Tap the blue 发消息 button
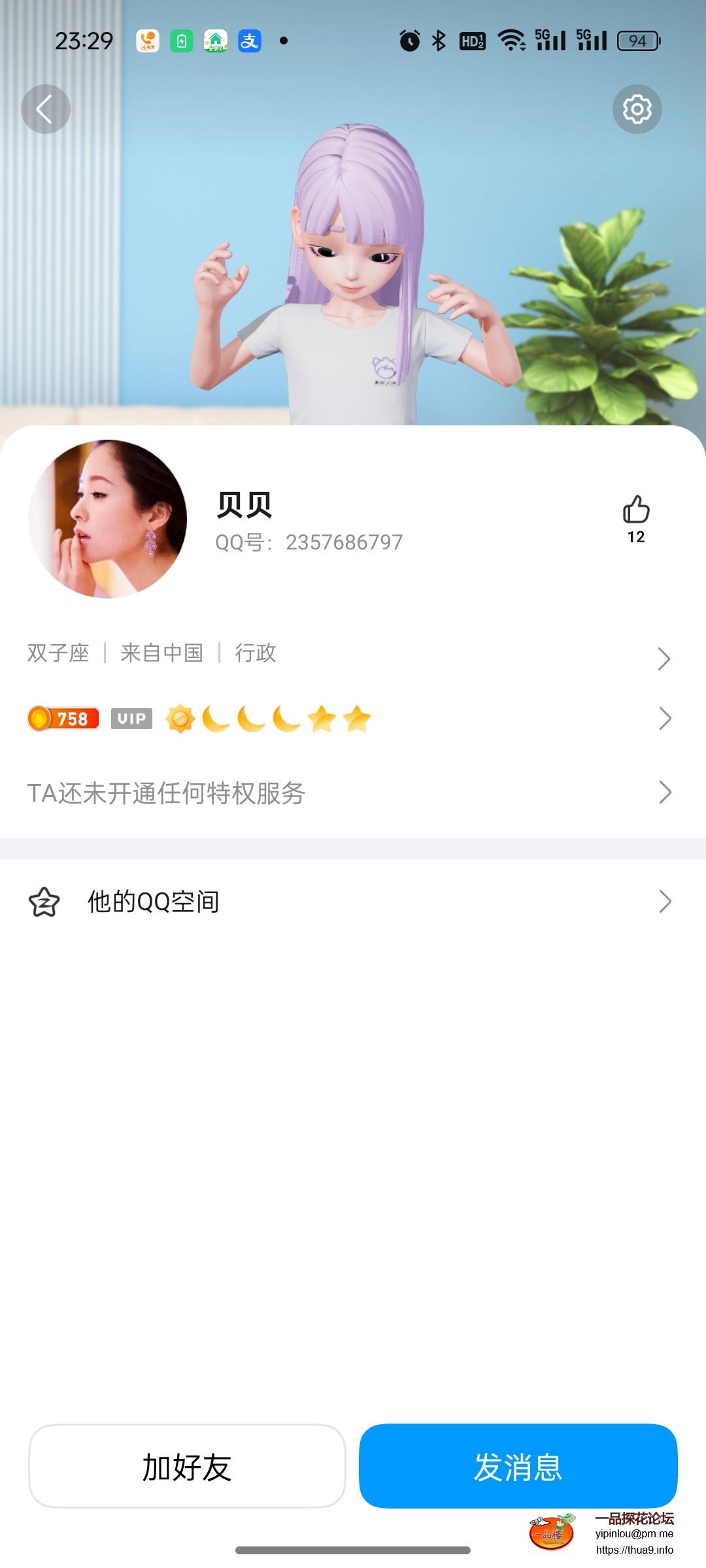The width and height of the screenshot is (706, 1568). pos(518,1466)
